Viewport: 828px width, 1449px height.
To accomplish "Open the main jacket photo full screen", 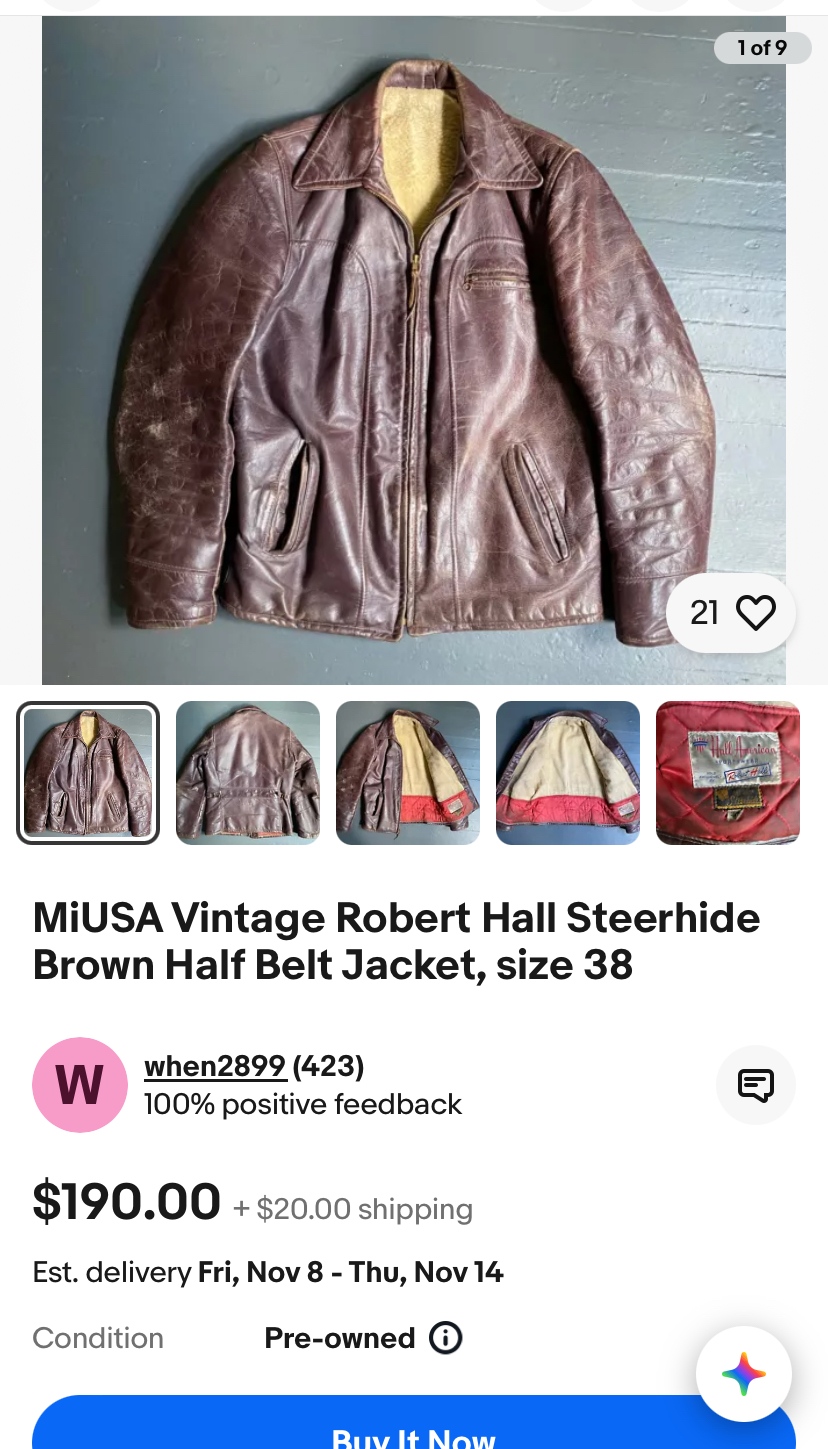I will (x=413, y=350).
